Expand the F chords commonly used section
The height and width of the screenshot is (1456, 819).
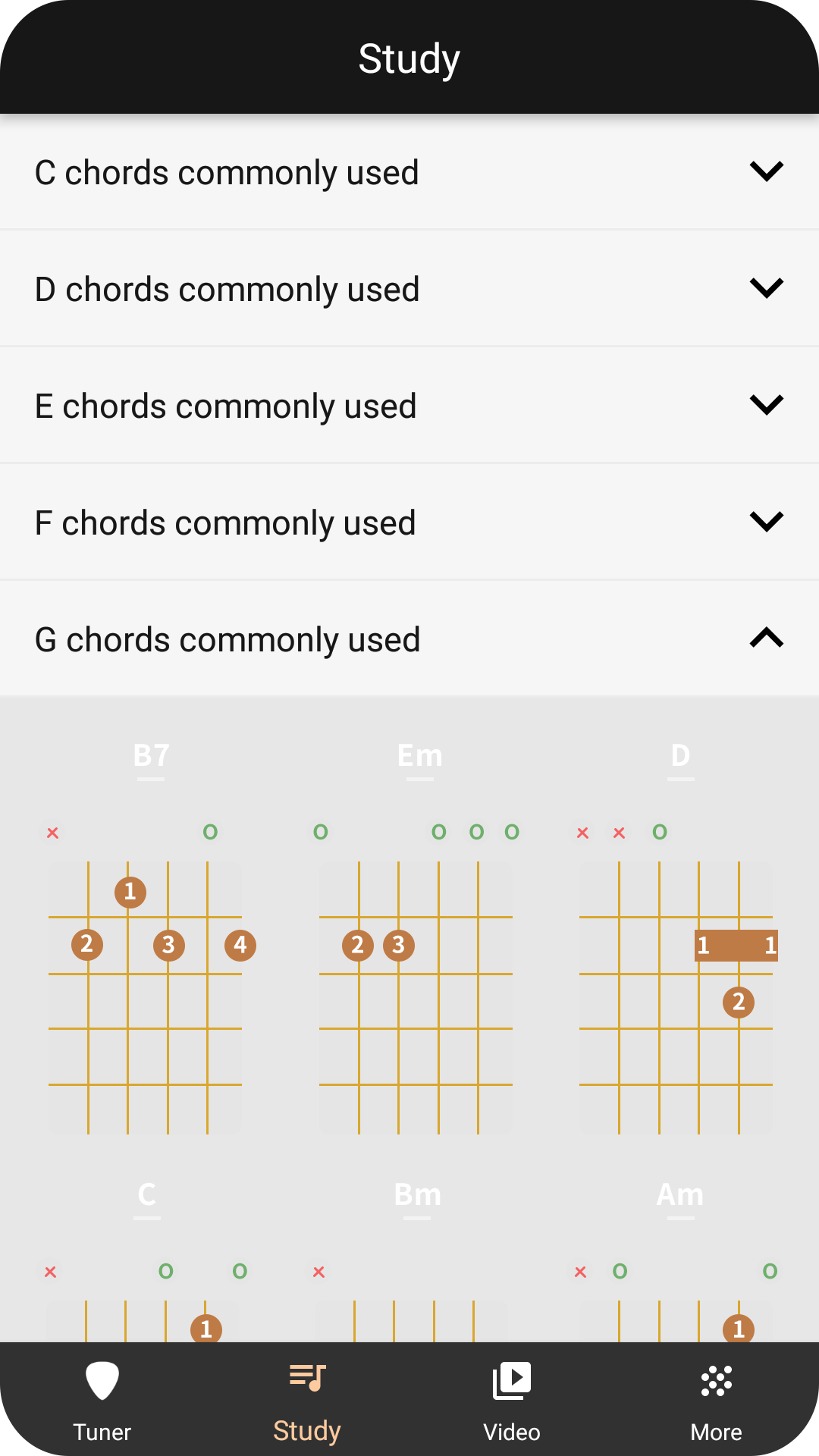pyautogui.click(x=409, y=522)
